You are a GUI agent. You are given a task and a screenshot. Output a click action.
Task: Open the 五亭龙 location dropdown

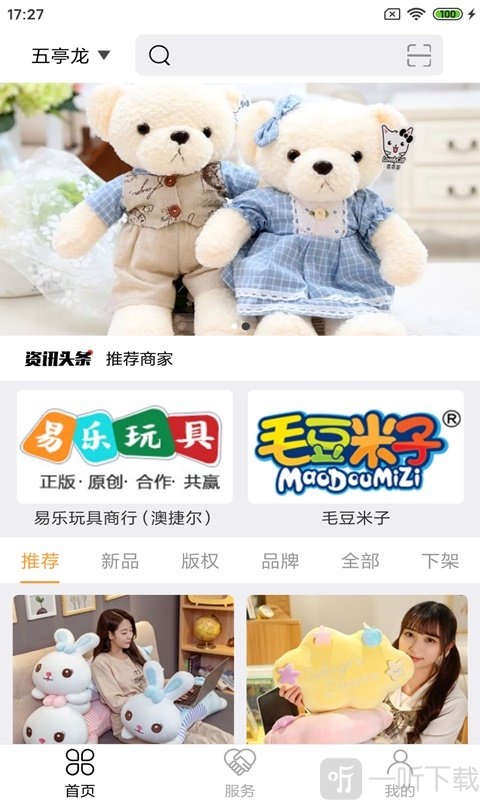pyautogui.click(x=70, y=55)
